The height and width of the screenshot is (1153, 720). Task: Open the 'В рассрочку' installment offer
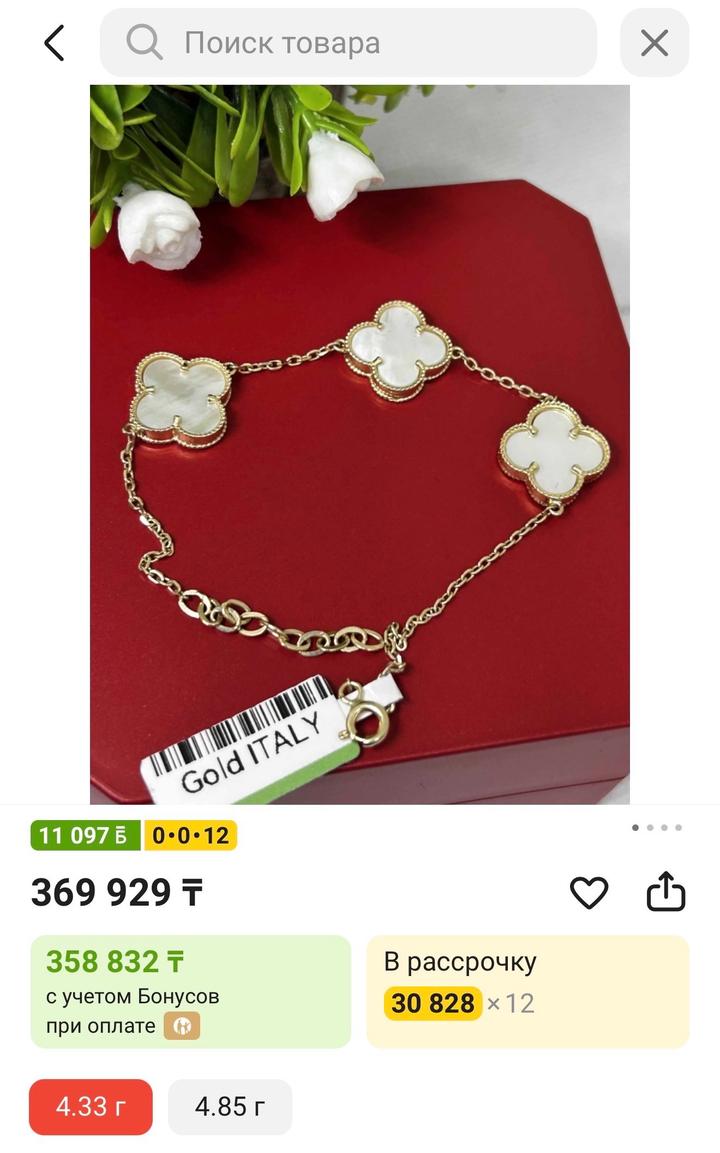click(x=527, y=991)
